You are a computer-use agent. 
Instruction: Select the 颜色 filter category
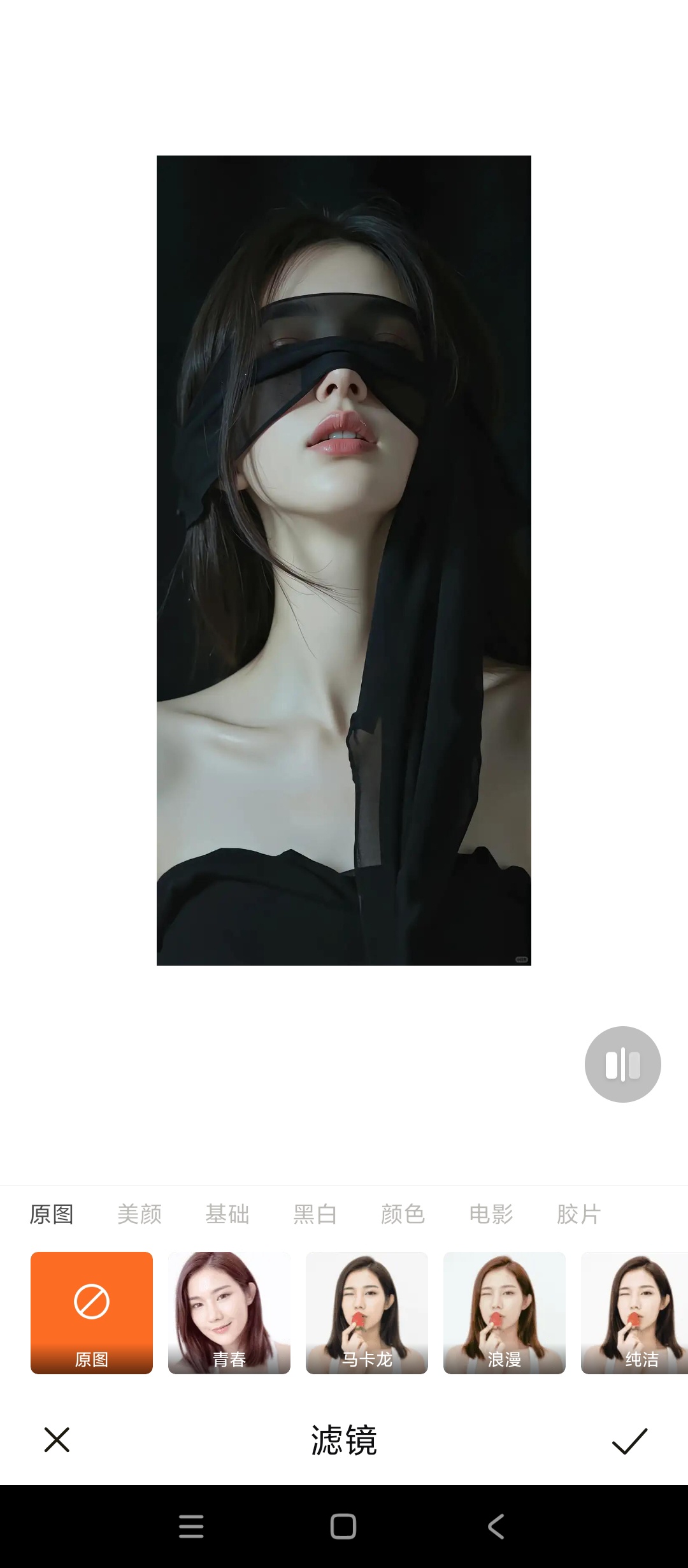[x=403, y=1214]
